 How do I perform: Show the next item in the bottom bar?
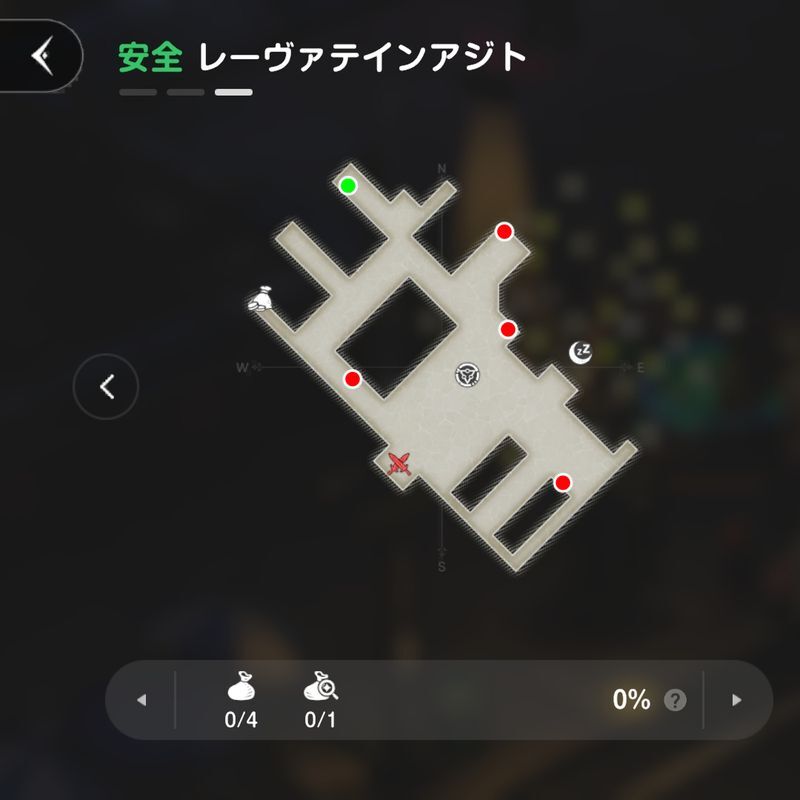click(x=737, y=700)
